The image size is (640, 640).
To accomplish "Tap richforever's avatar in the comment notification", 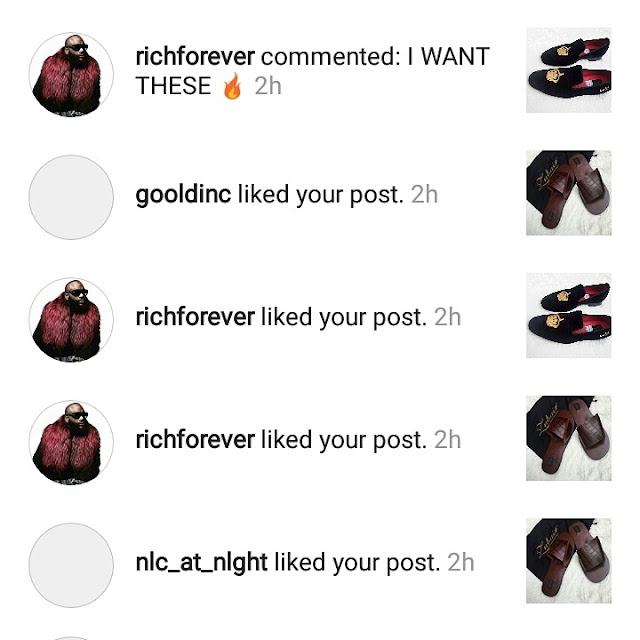I will (x=71, y=73).
